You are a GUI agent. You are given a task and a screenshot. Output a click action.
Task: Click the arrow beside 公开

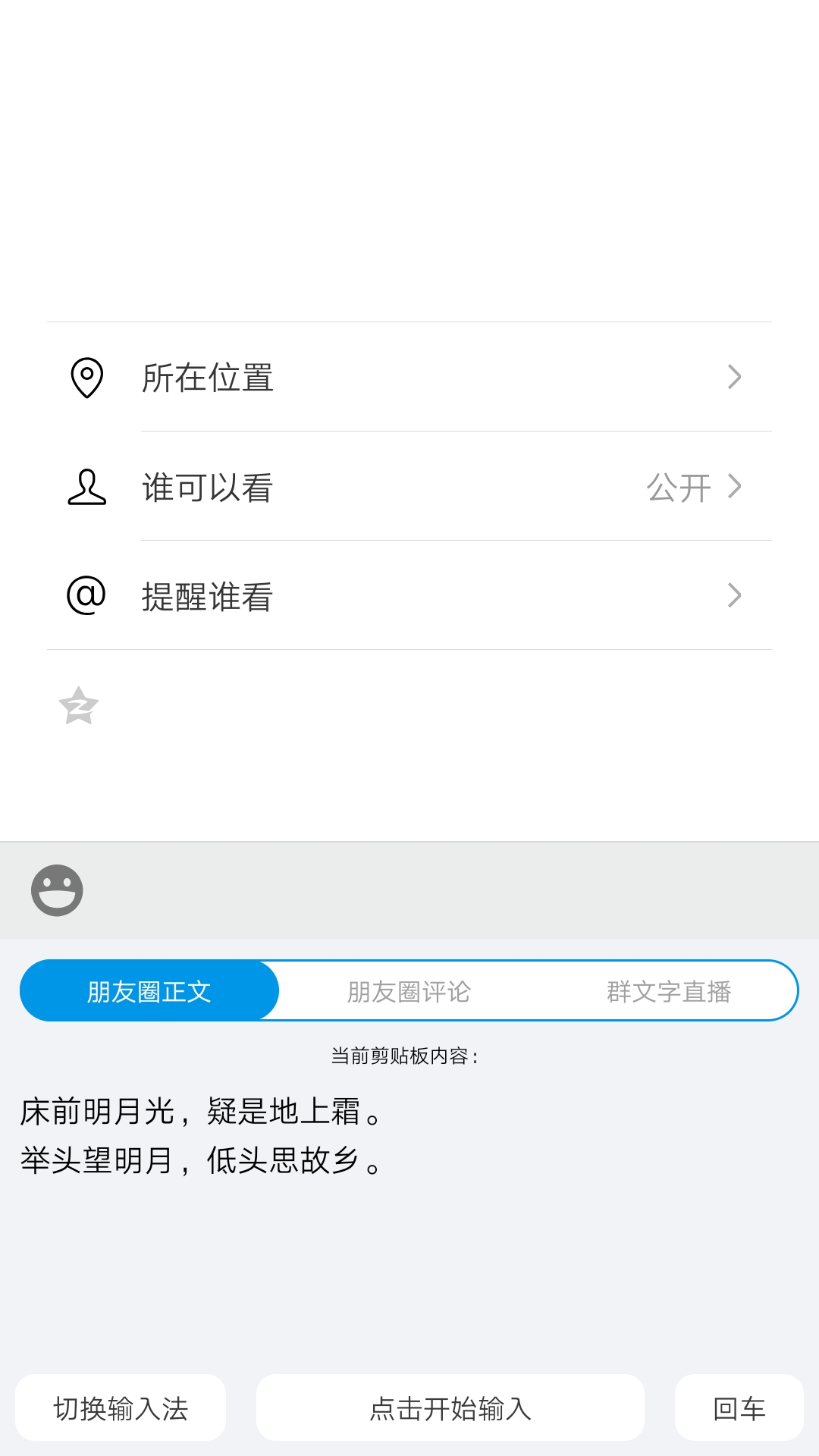733,488
